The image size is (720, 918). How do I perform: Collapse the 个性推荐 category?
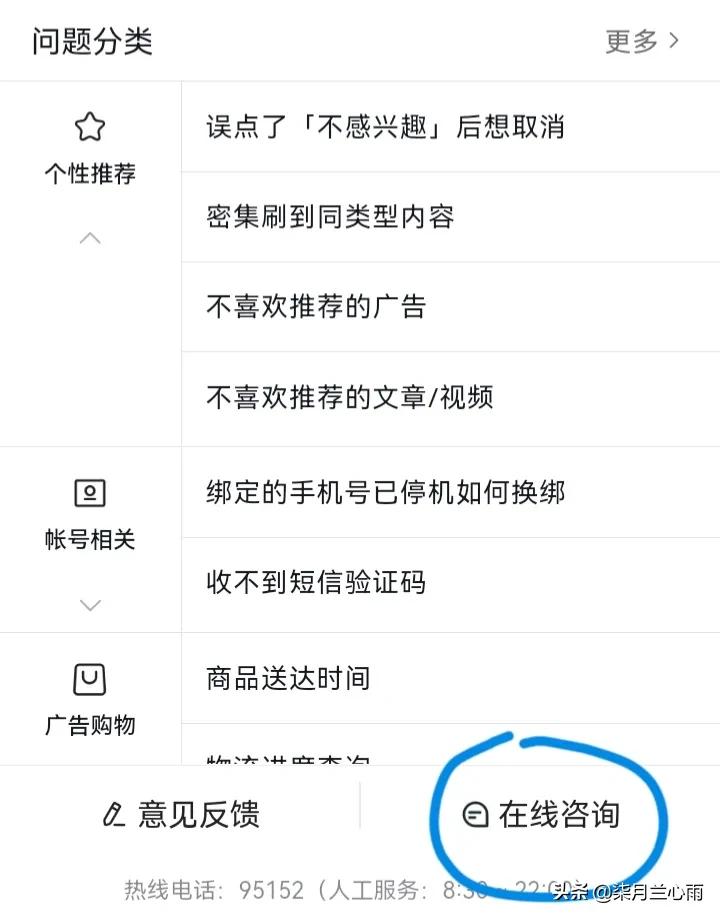point(90,238)
